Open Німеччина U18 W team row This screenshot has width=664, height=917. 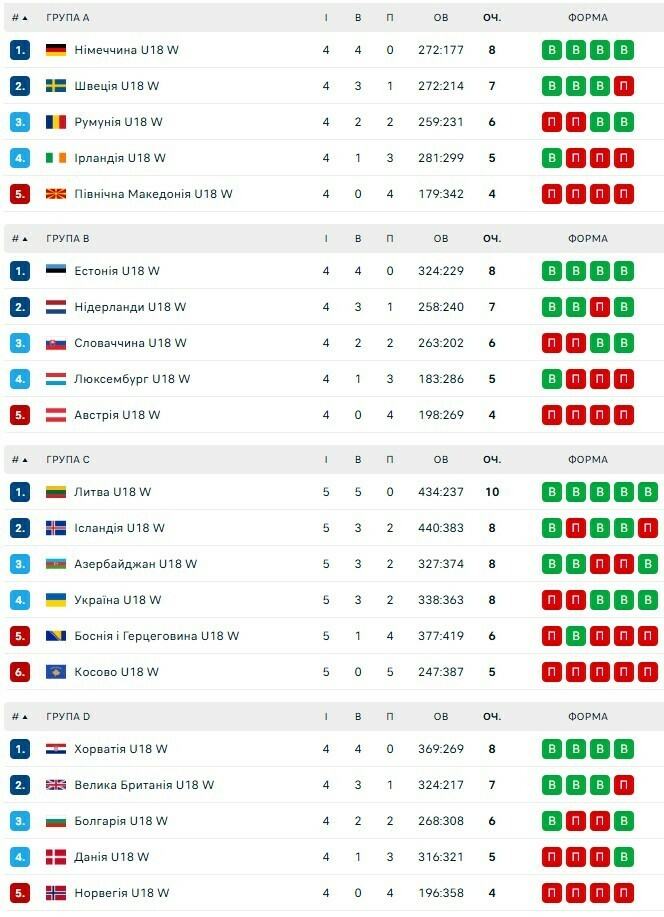(126, 50)
